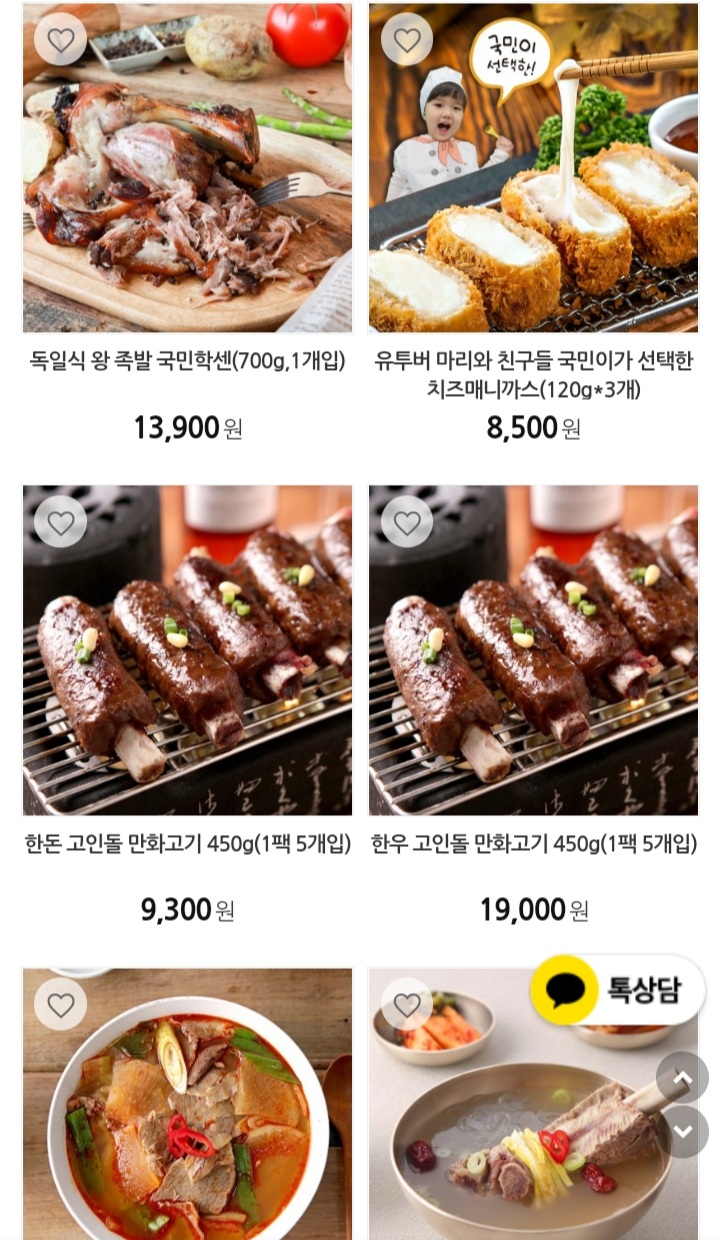720x1240 pixels.
Task: Tap heart on 치즈매니까스 product
Action: coord(407,40)
